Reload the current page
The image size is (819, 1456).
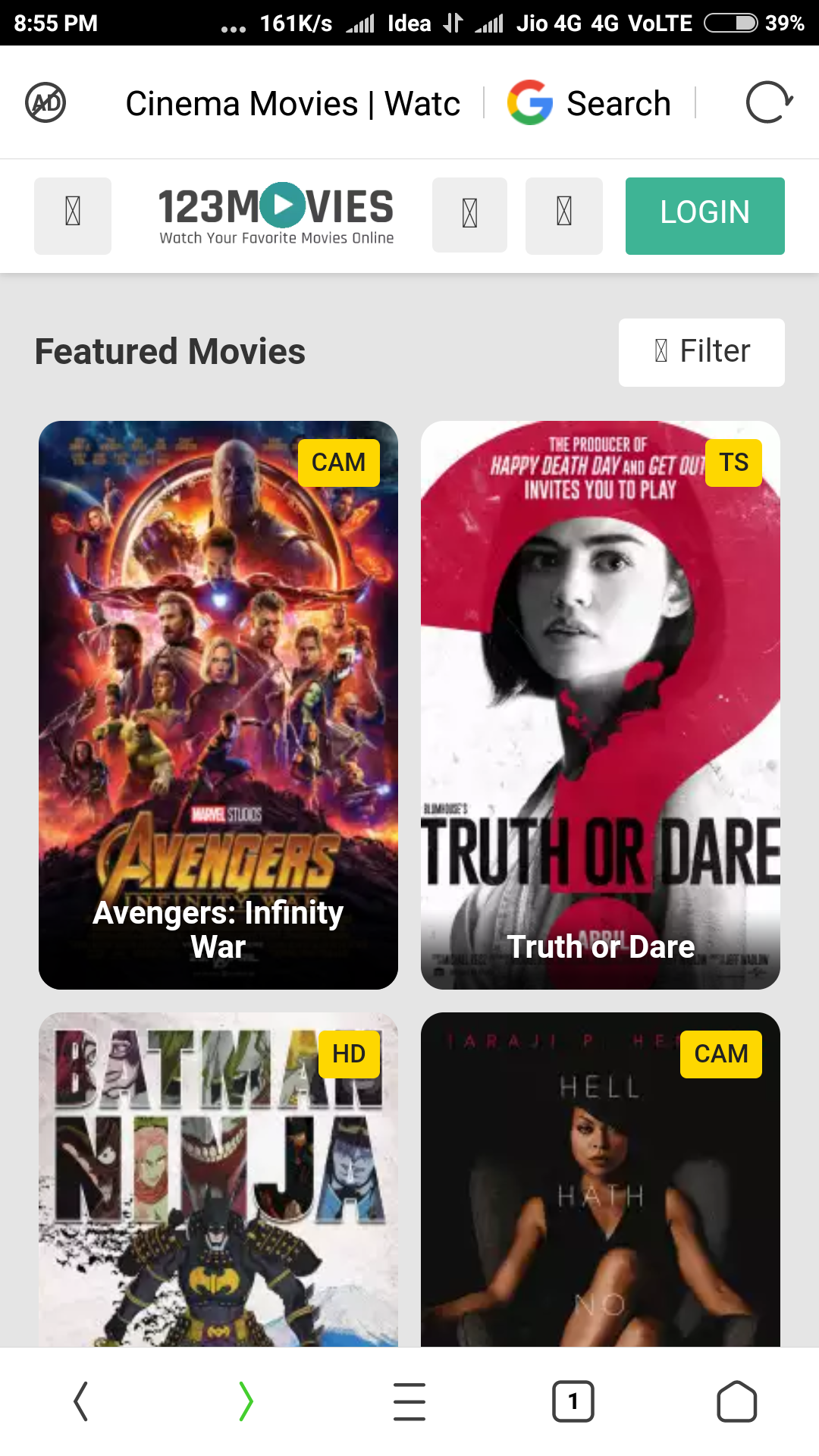768,102
